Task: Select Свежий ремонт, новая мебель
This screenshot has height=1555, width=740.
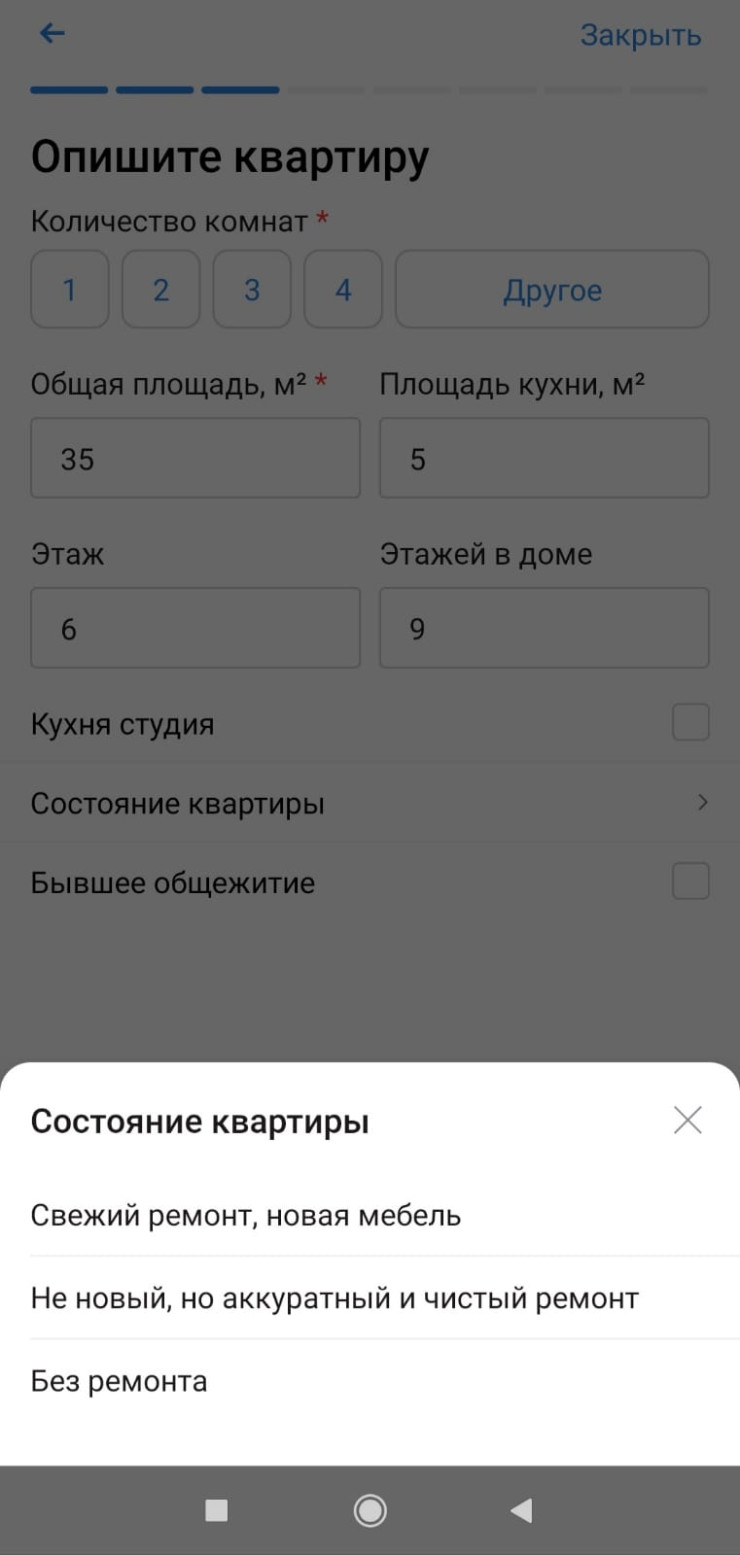Action: [x=246, y=1216]
